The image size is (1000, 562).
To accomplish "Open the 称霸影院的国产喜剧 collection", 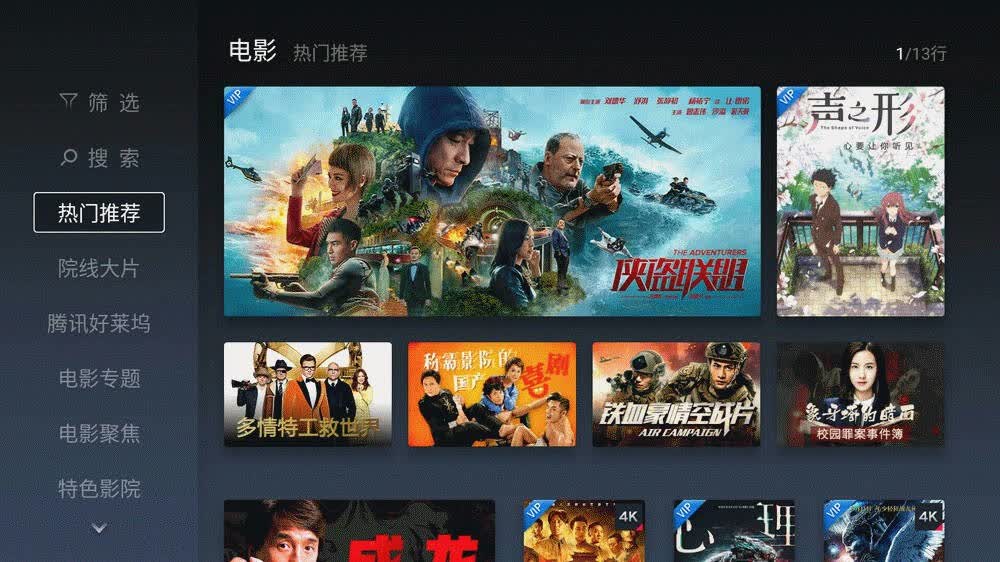I will pyautogui.click(x=492, y=394).
